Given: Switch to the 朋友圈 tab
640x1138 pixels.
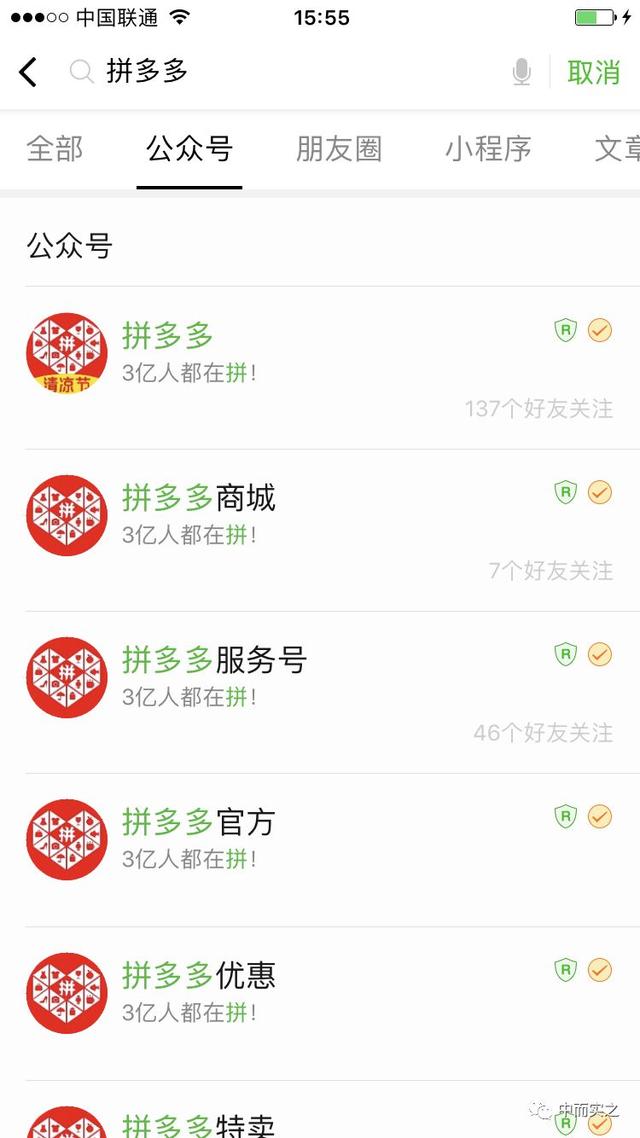Looking at the screenshot, I should point(339,149).
